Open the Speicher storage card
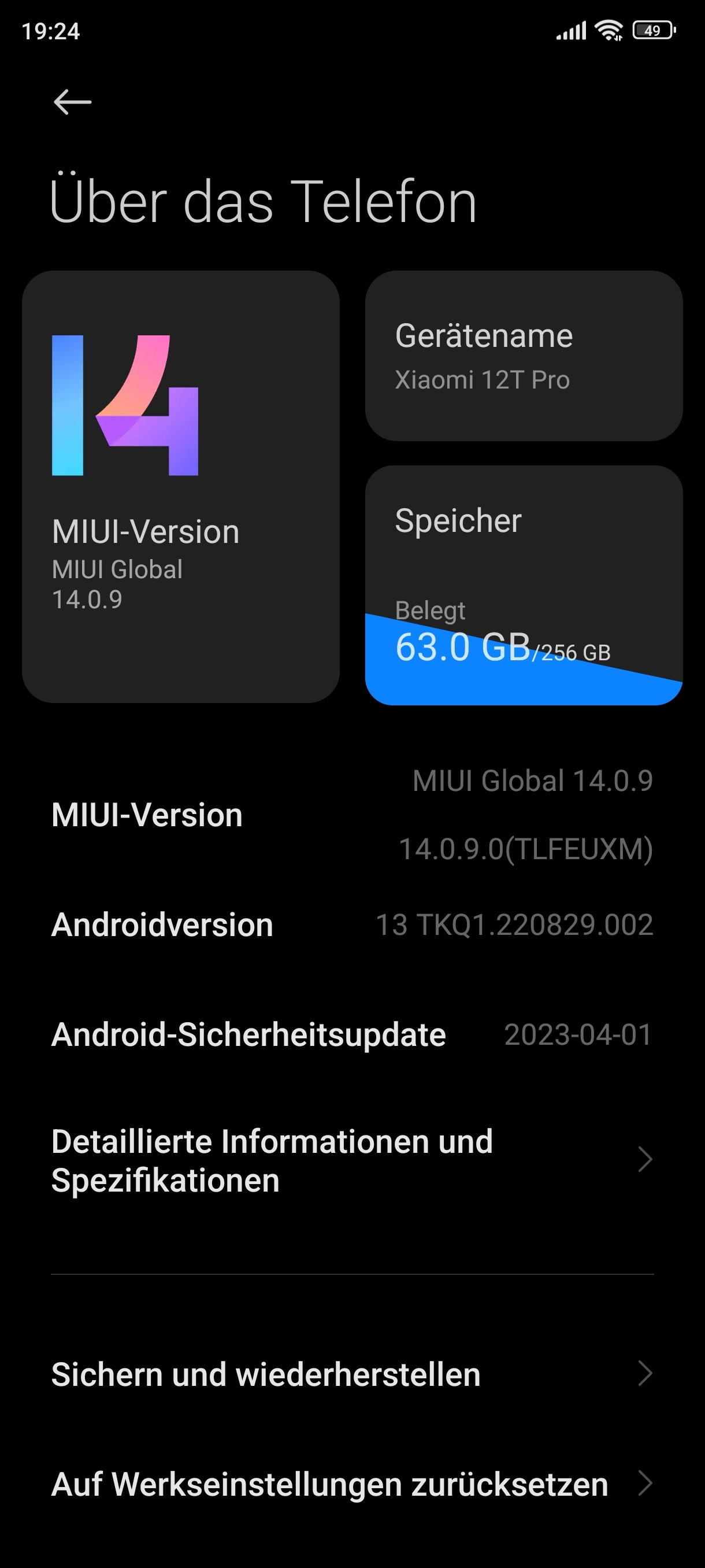 pos(524,585)
